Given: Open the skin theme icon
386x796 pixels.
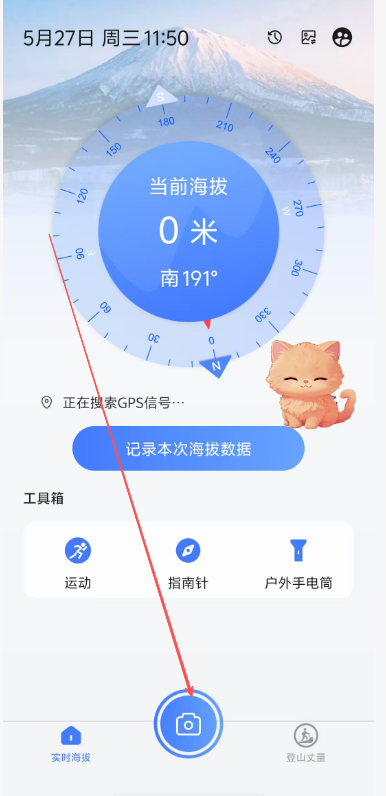Looking at the screenshot, I should [342, 37].
